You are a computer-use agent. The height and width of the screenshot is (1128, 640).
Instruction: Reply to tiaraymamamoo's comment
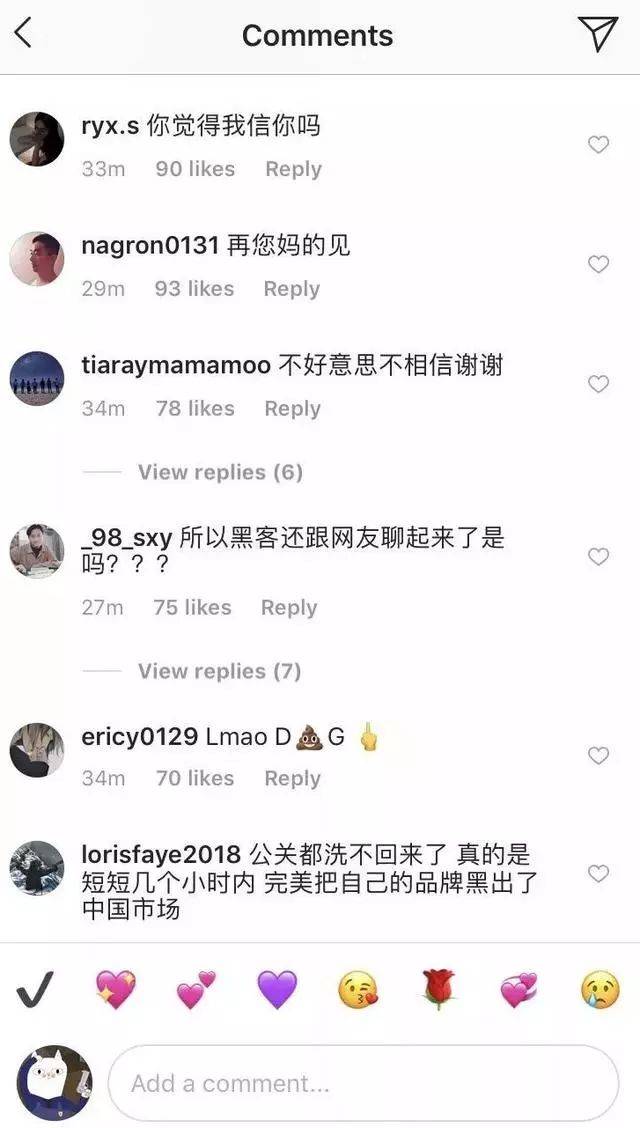[292, 408]
